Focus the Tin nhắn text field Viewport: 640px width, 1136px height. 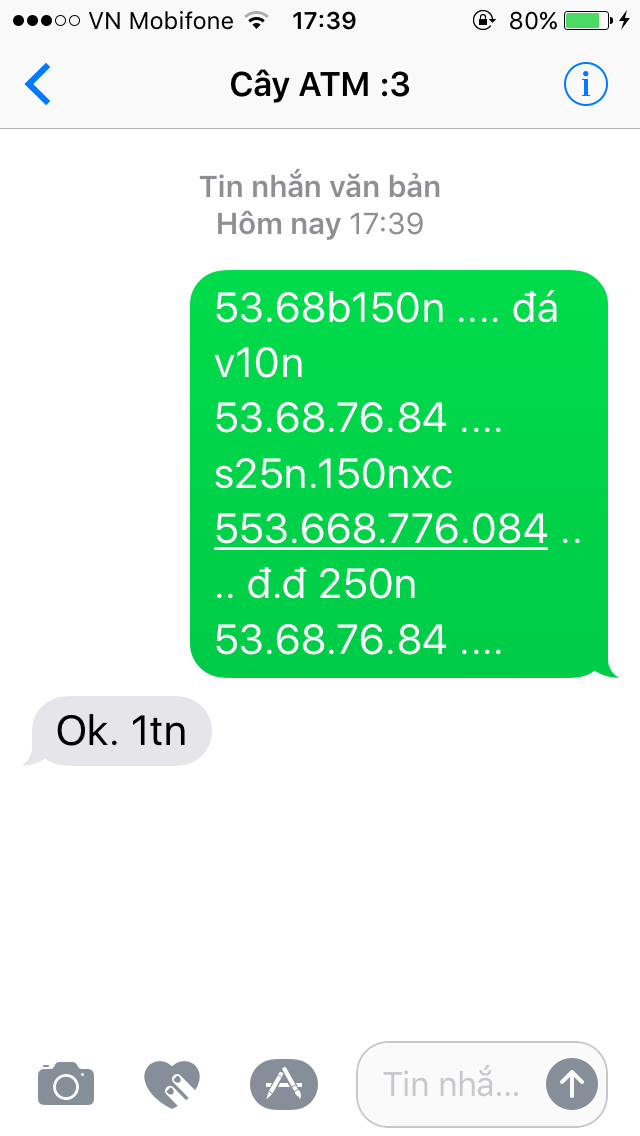(452, 1083)
